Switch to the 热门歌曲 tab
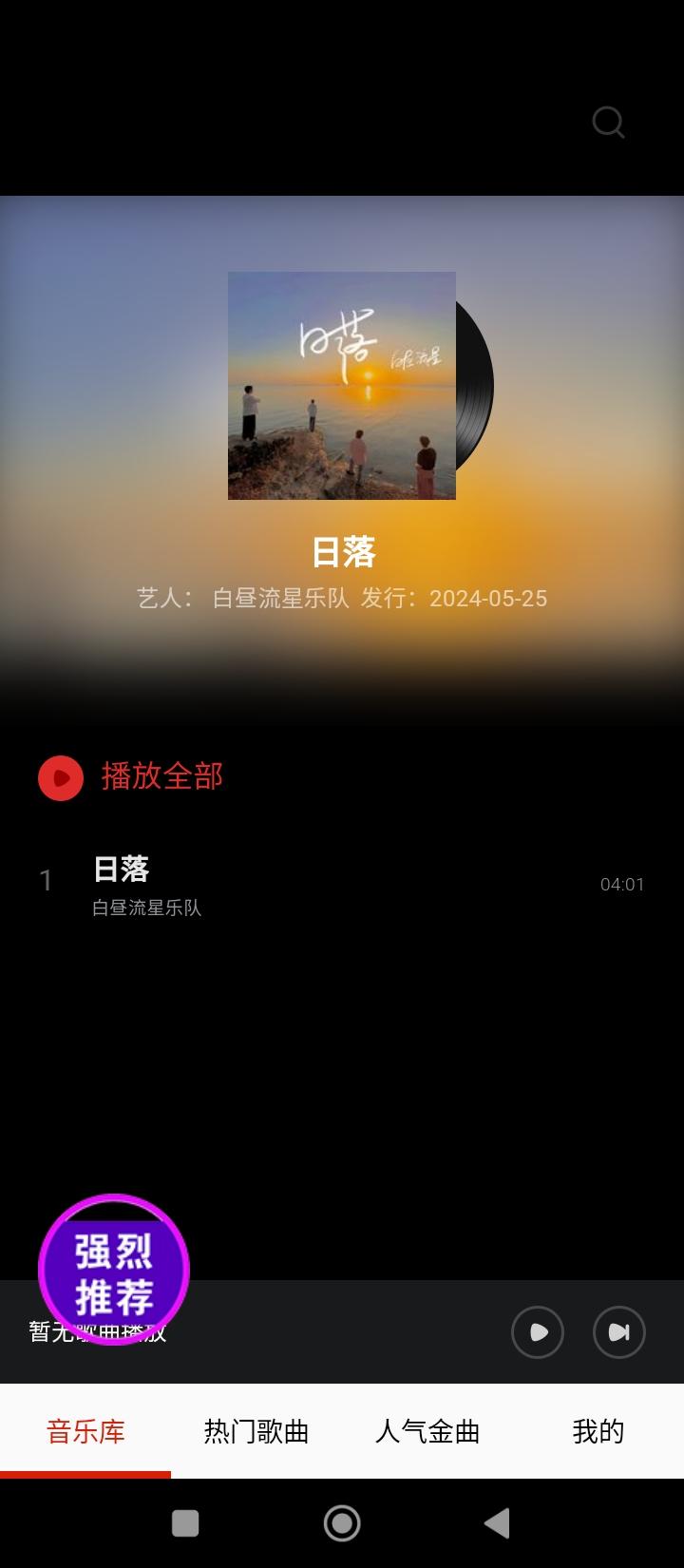684x1568 pixels. [256, 1430]
